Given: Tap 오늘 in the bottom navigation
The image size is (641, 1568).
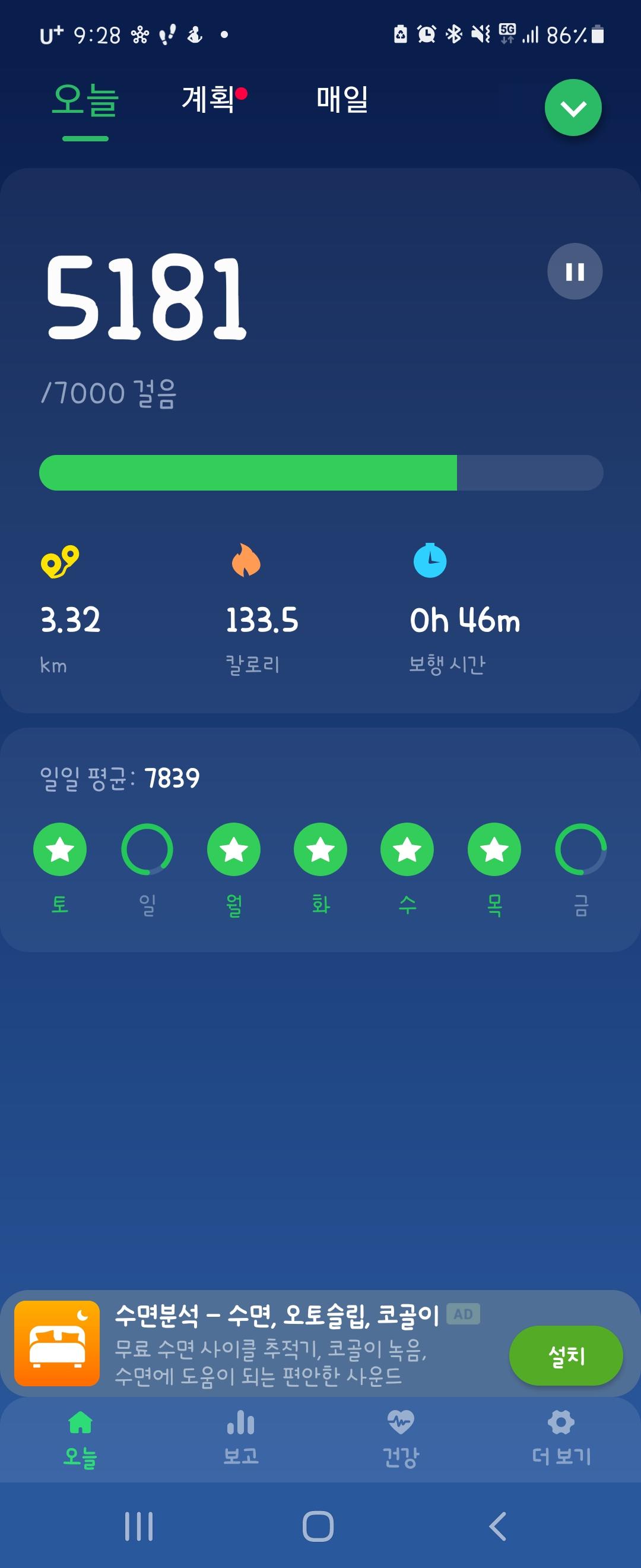Looking at the screenshot, I should (x=80, y=1438).
